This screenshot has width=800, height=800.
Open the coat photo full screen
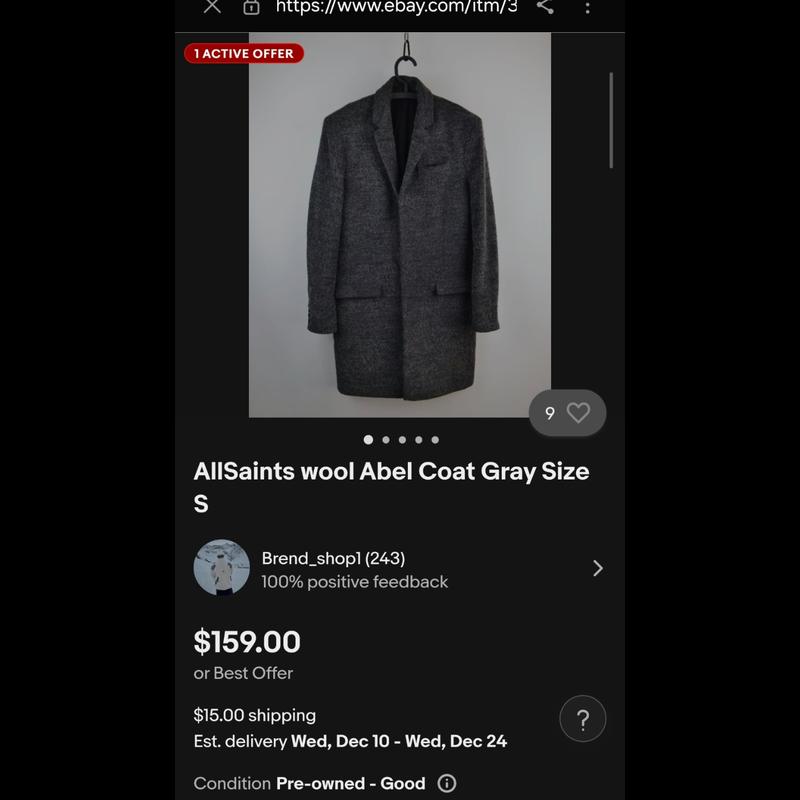[x=399, y=225]
